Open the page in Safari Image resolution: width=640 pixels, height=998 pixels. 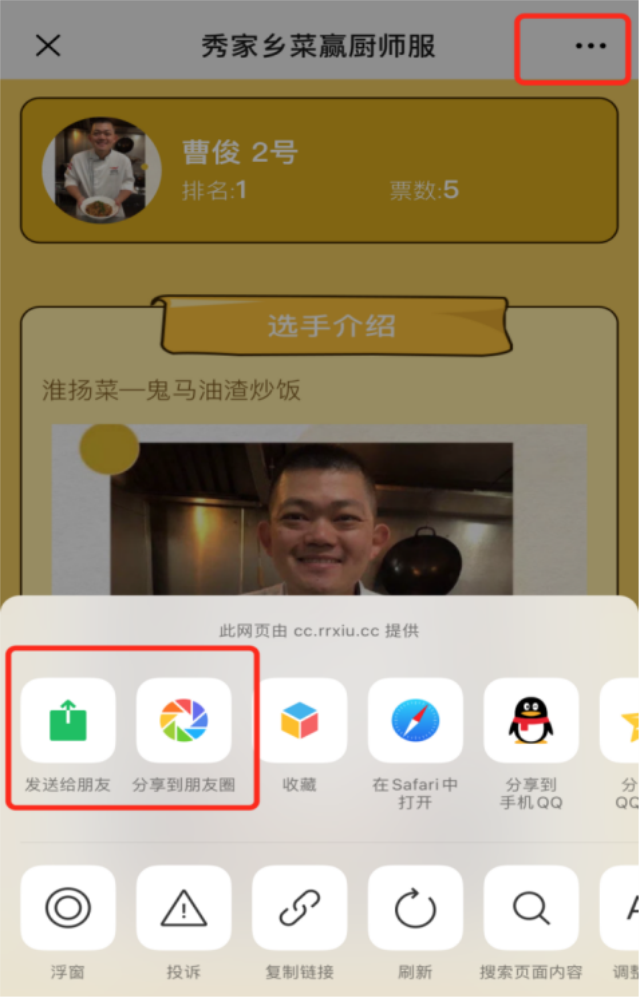[x=415, y=720]
